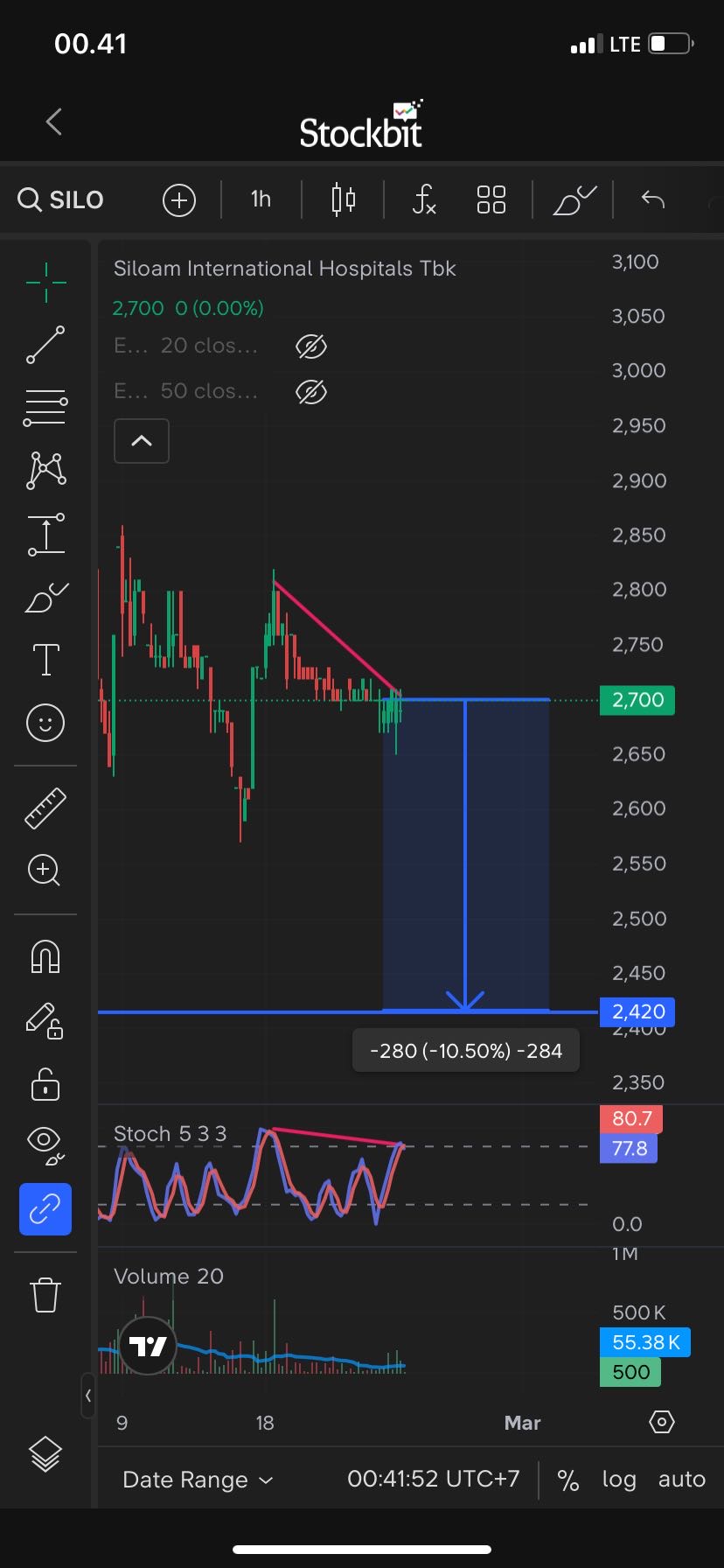Screen dimensions: 724x1568
Task: Collapse the indicator legend
Action: (142, 441)
